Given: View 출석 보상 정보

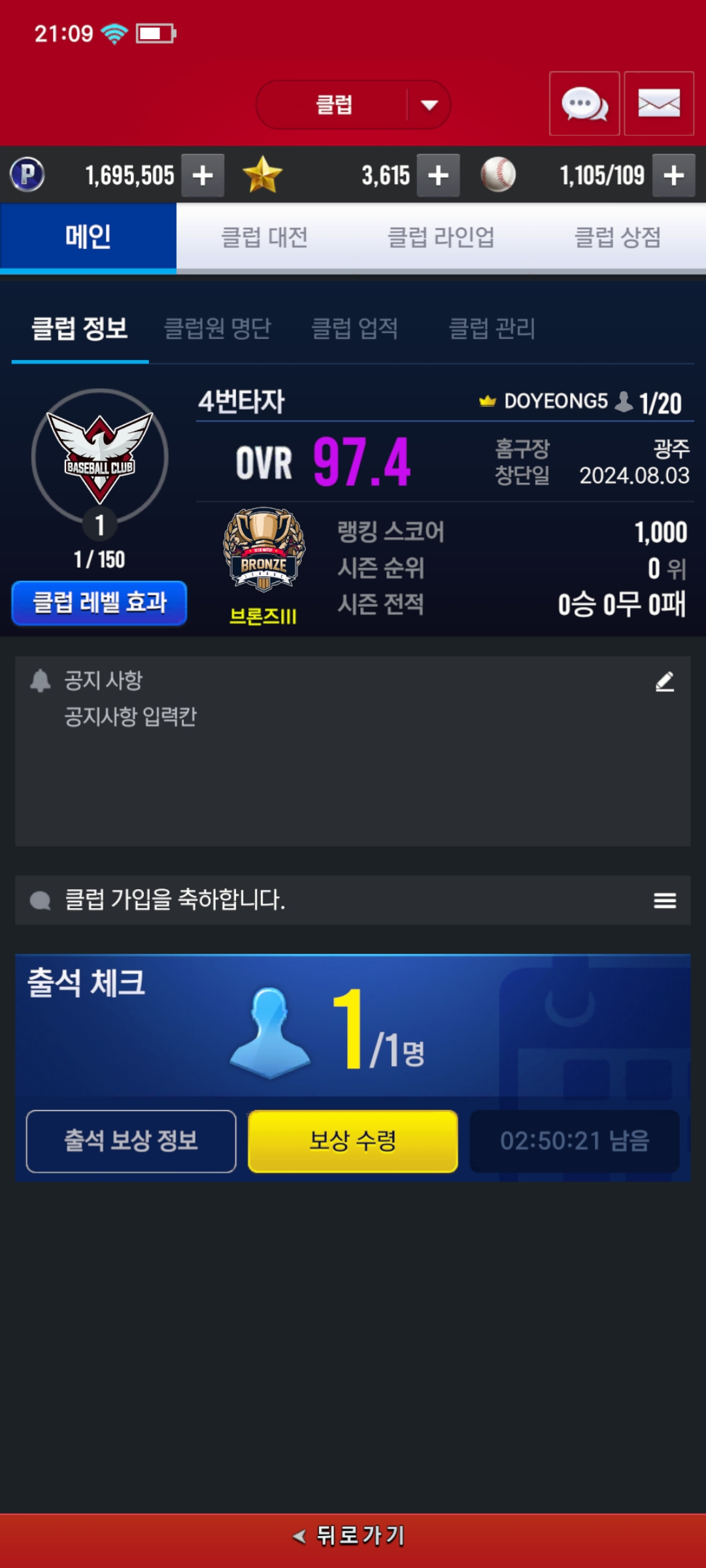Looking at the screenshot, I should coord(131,1141).
